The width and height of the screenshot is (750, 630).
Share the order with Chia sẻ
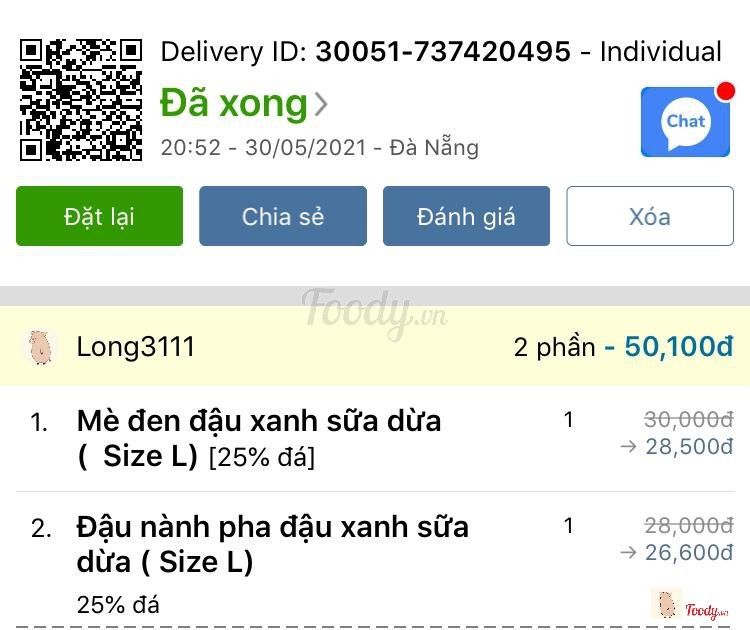pos(283,216)
